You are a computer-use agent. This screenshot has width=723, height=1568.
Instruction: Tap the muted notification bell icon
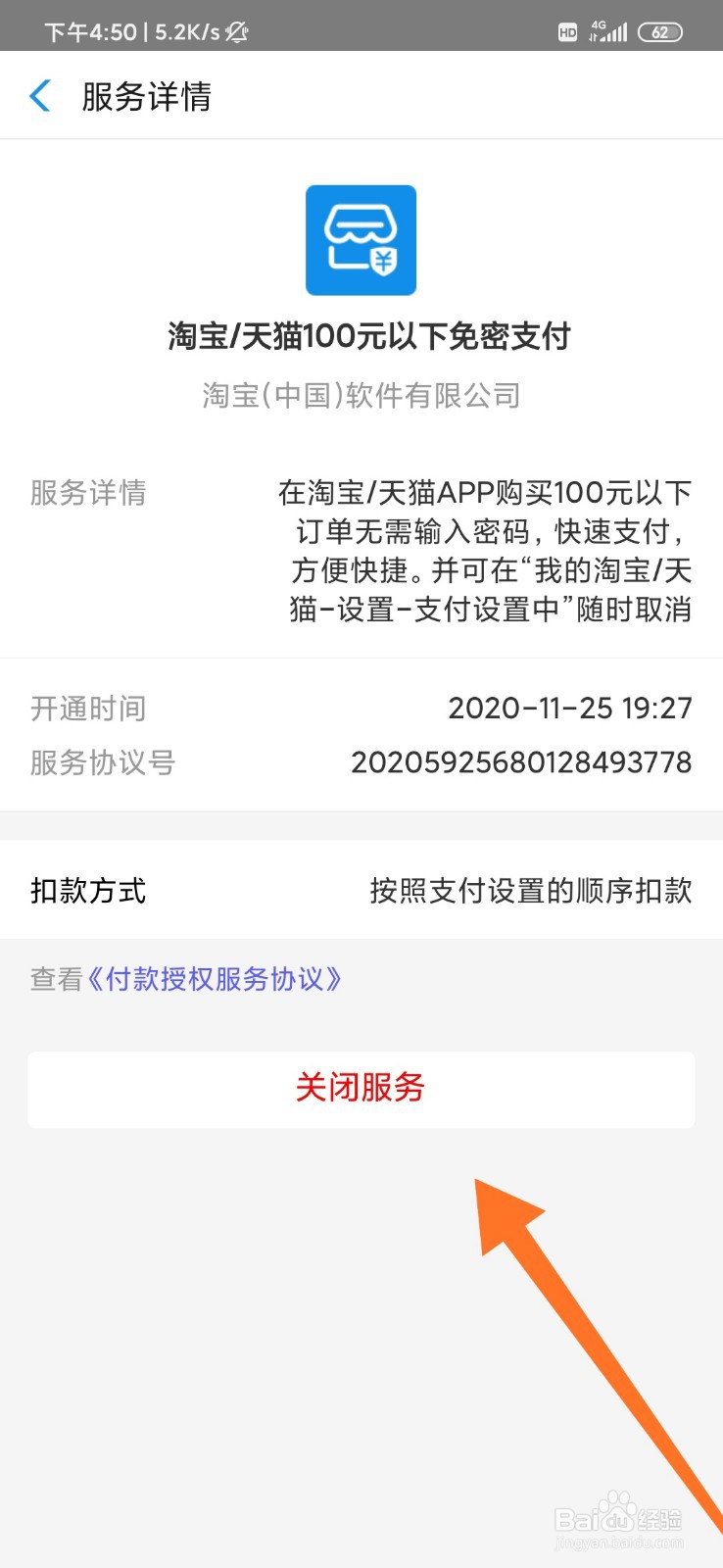235,32
